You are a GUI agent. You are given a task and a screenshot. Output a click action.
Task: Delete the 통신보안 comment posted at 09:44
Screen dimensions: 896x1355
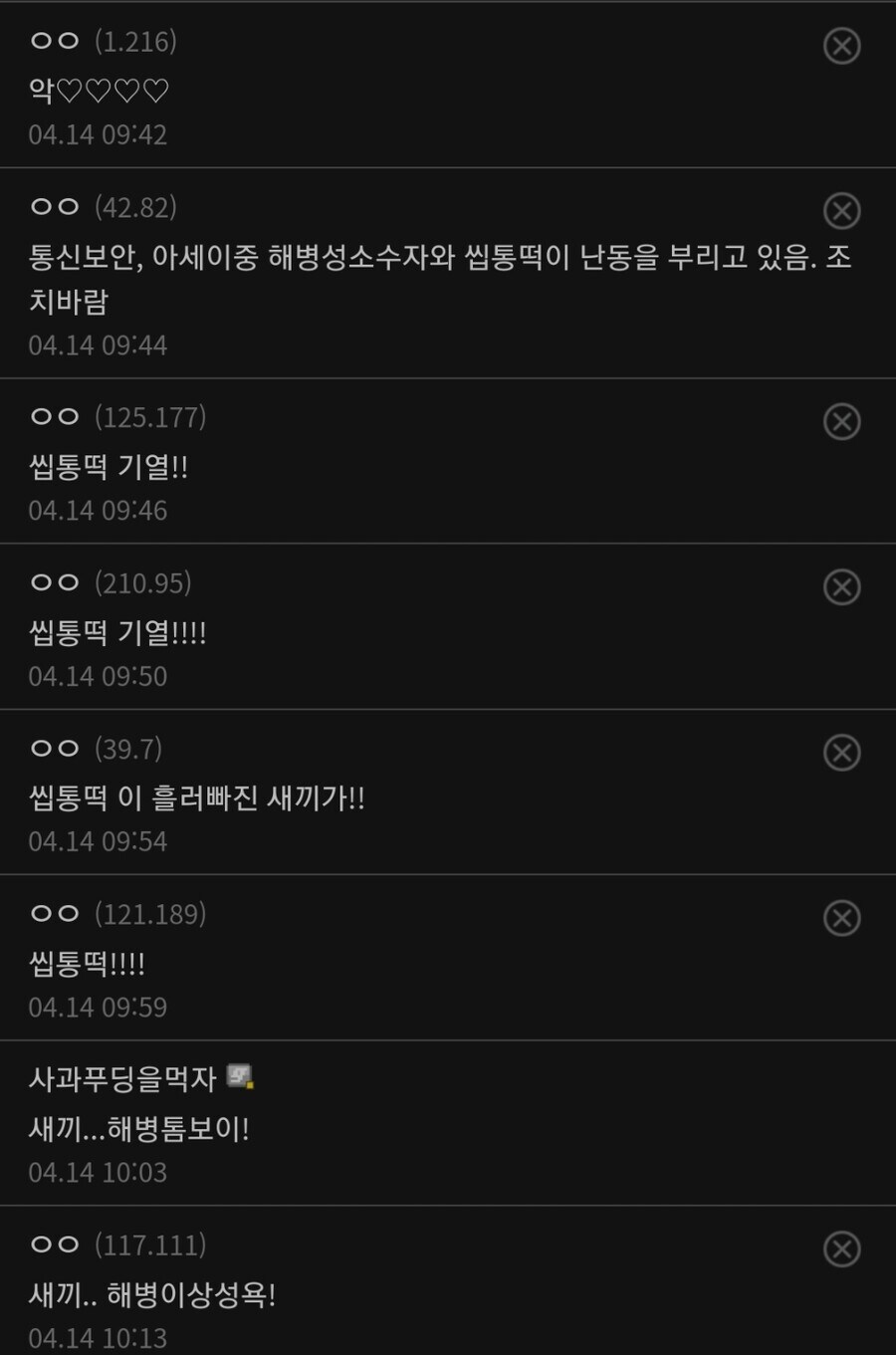tap(842, 211)
